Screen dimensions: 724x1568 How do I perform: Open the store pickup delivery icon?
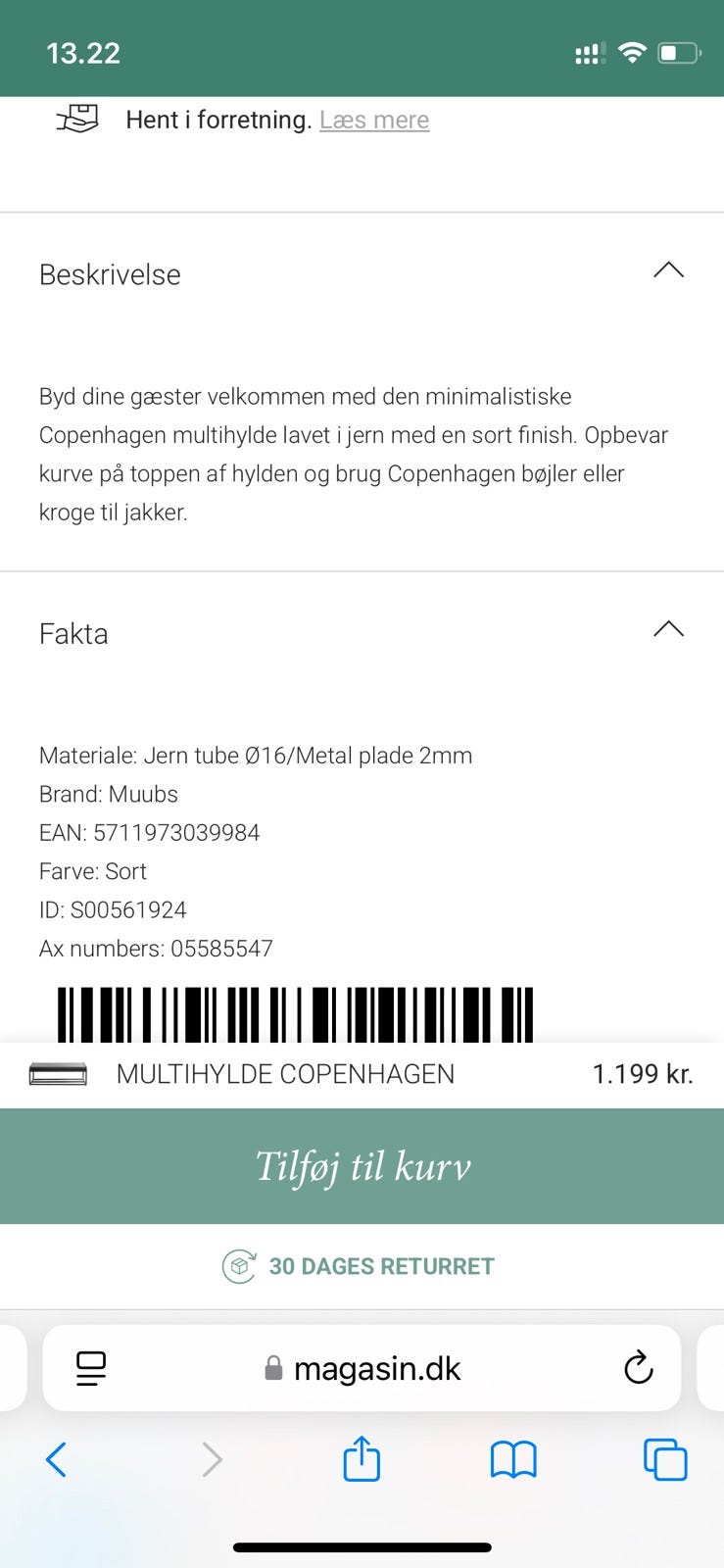pos(77,119)
